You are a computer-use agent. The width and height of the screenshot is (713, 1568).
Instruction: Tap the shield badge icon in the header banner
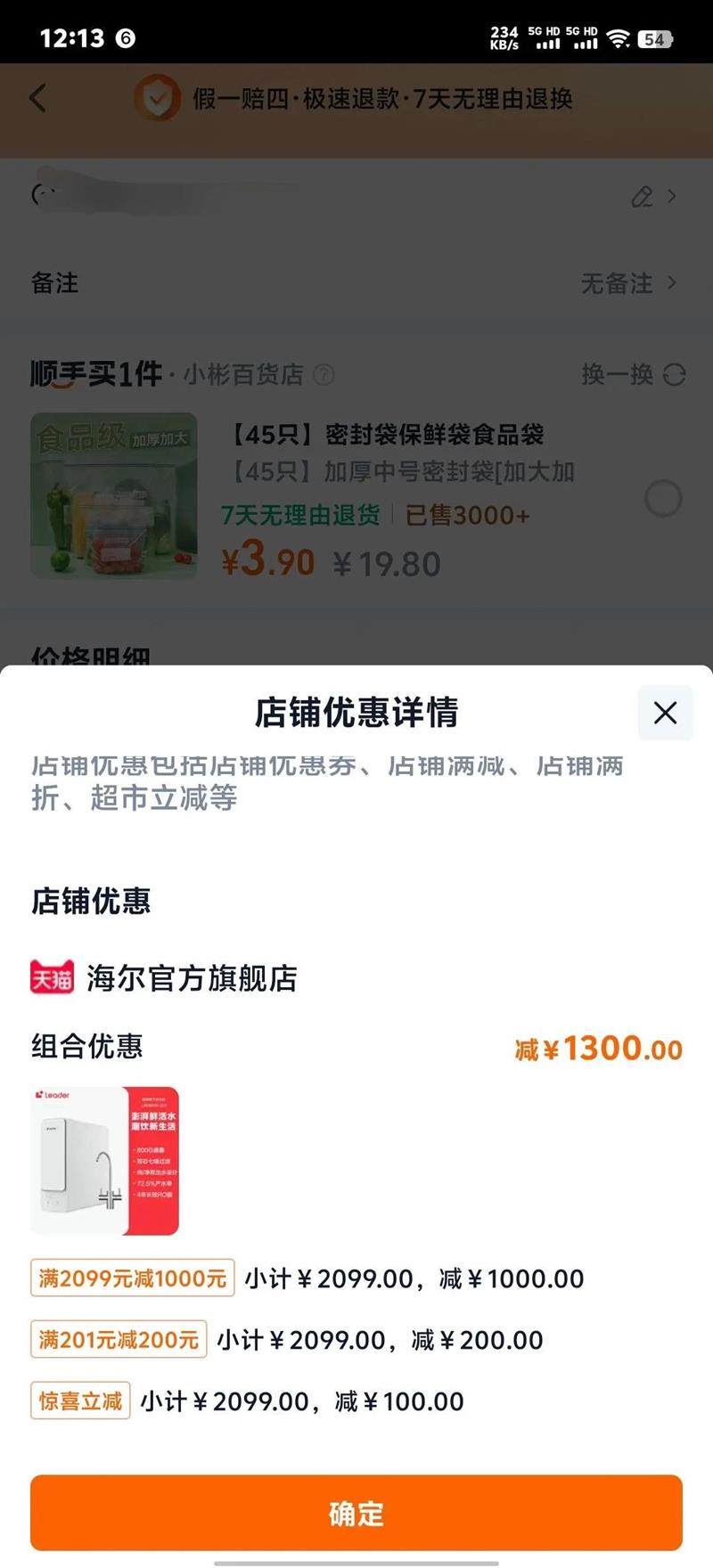tap(156, 100)
